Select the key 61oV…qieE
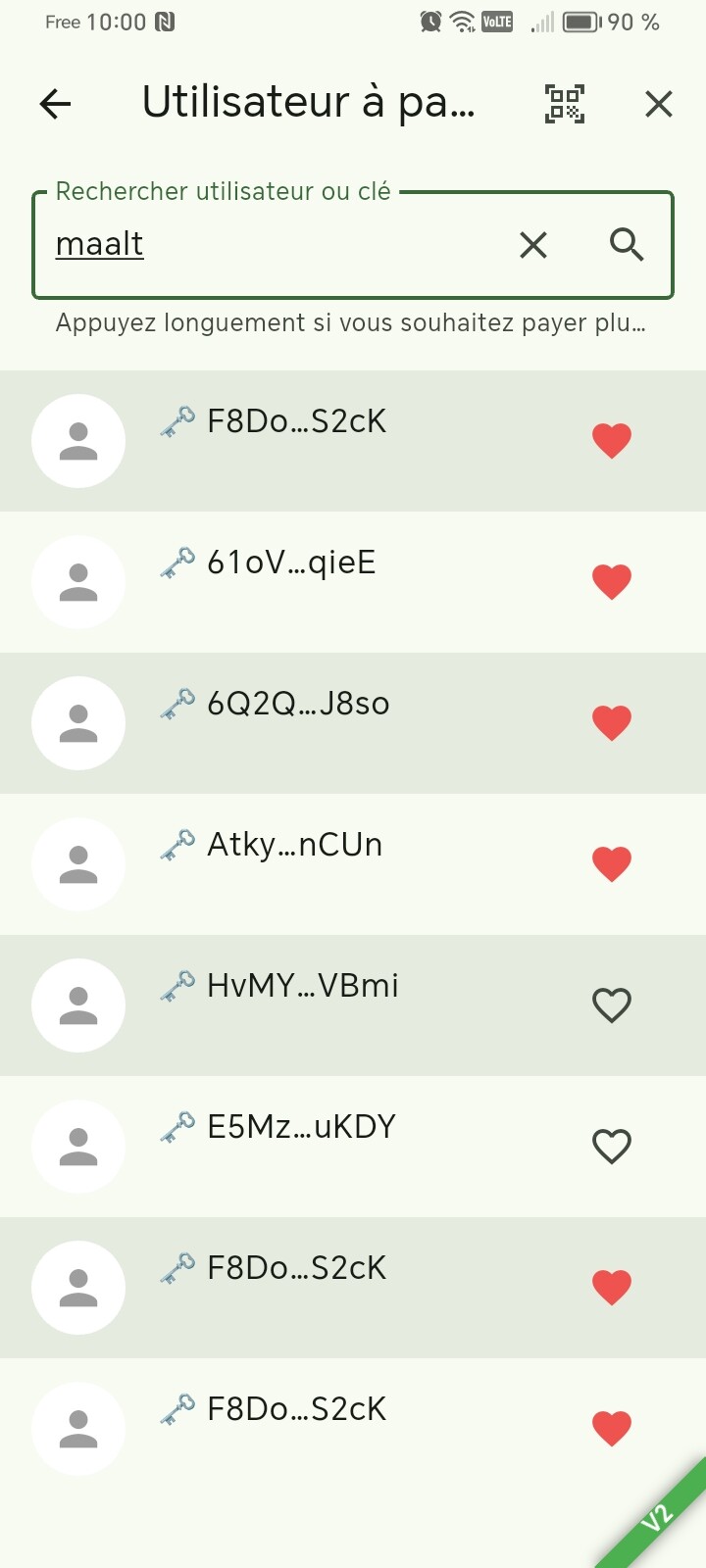 353,582
